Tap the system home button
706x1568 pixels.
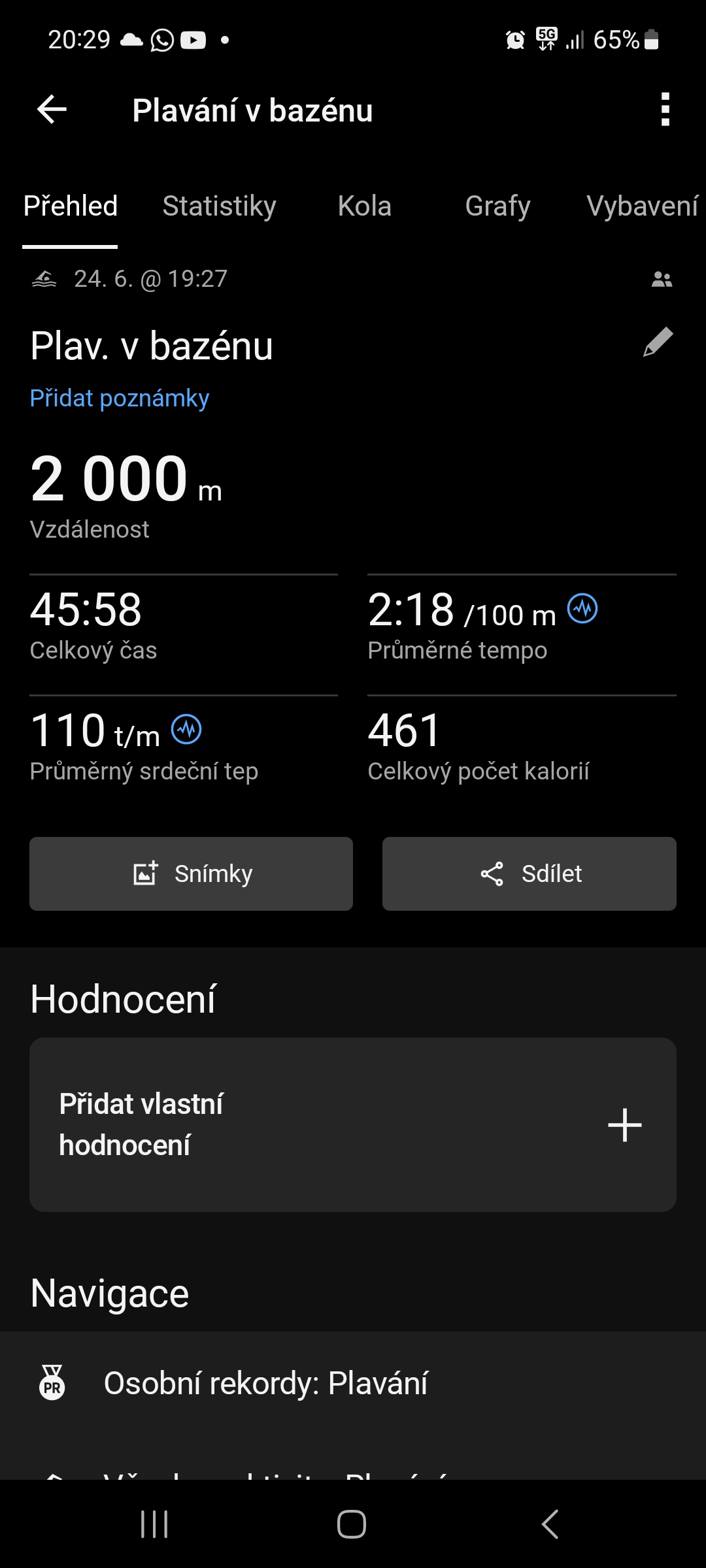(352, 1525)
